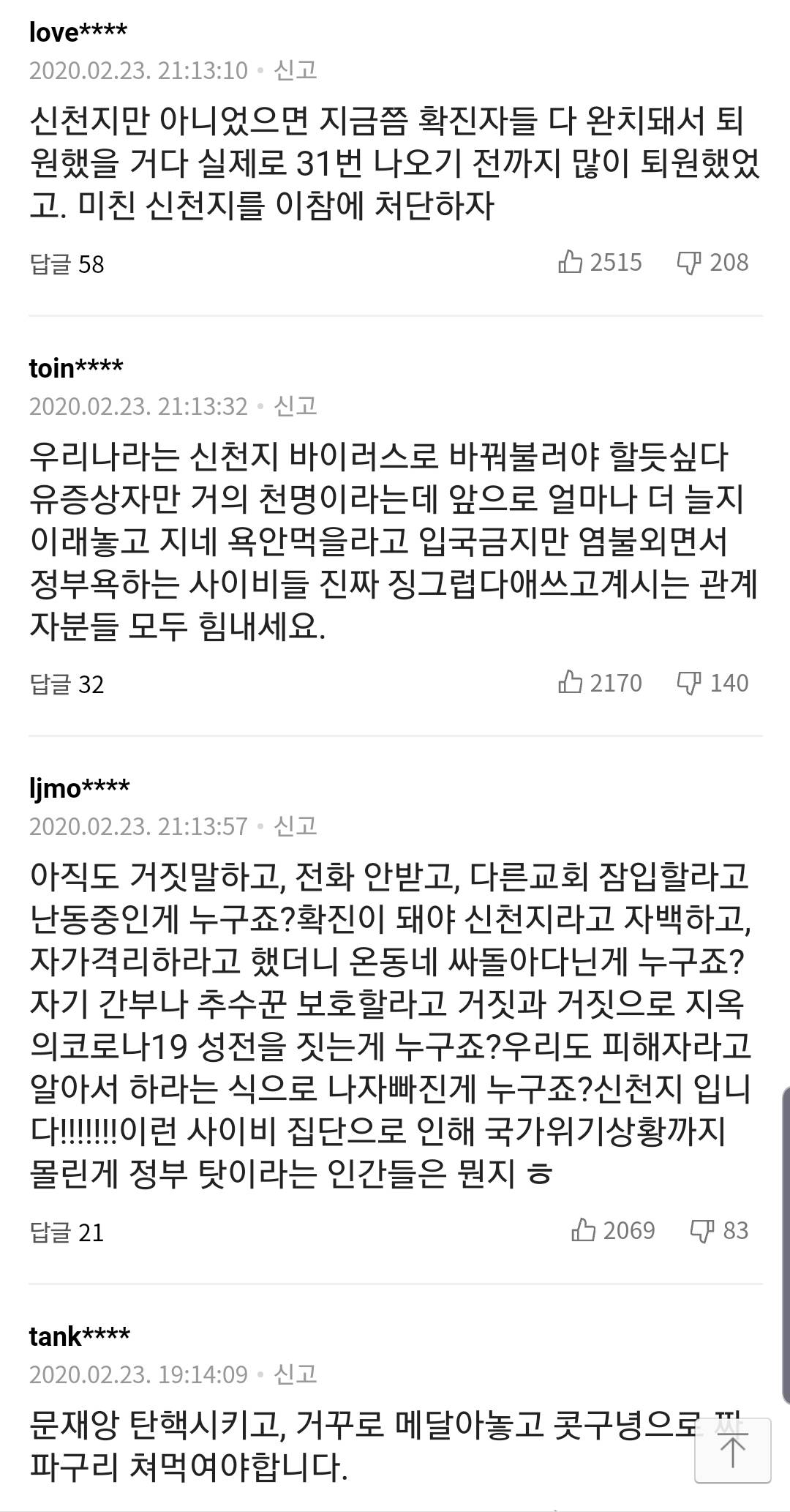Viewport: 790px width, 1512px height.
Task: Dislike the comment by toin****
Action: 712,683
